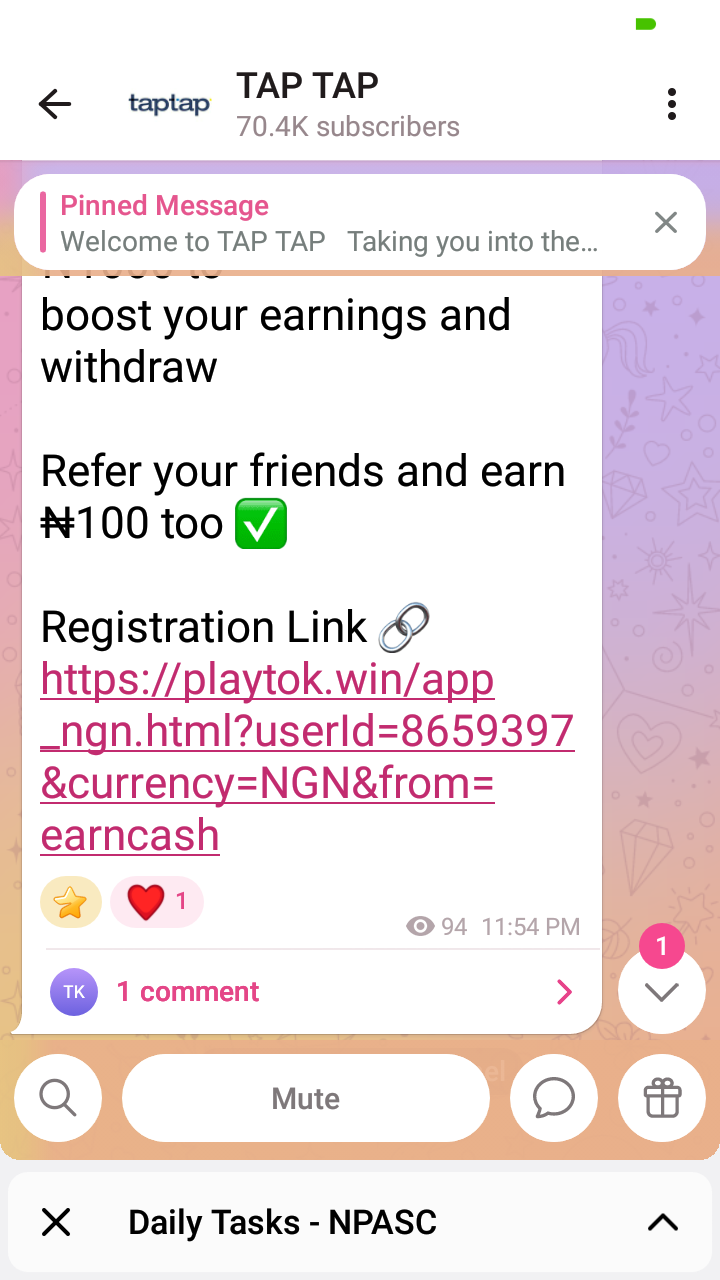Mute the TAP TAP channel
Screen dimensions: 720x1280
306,1098
